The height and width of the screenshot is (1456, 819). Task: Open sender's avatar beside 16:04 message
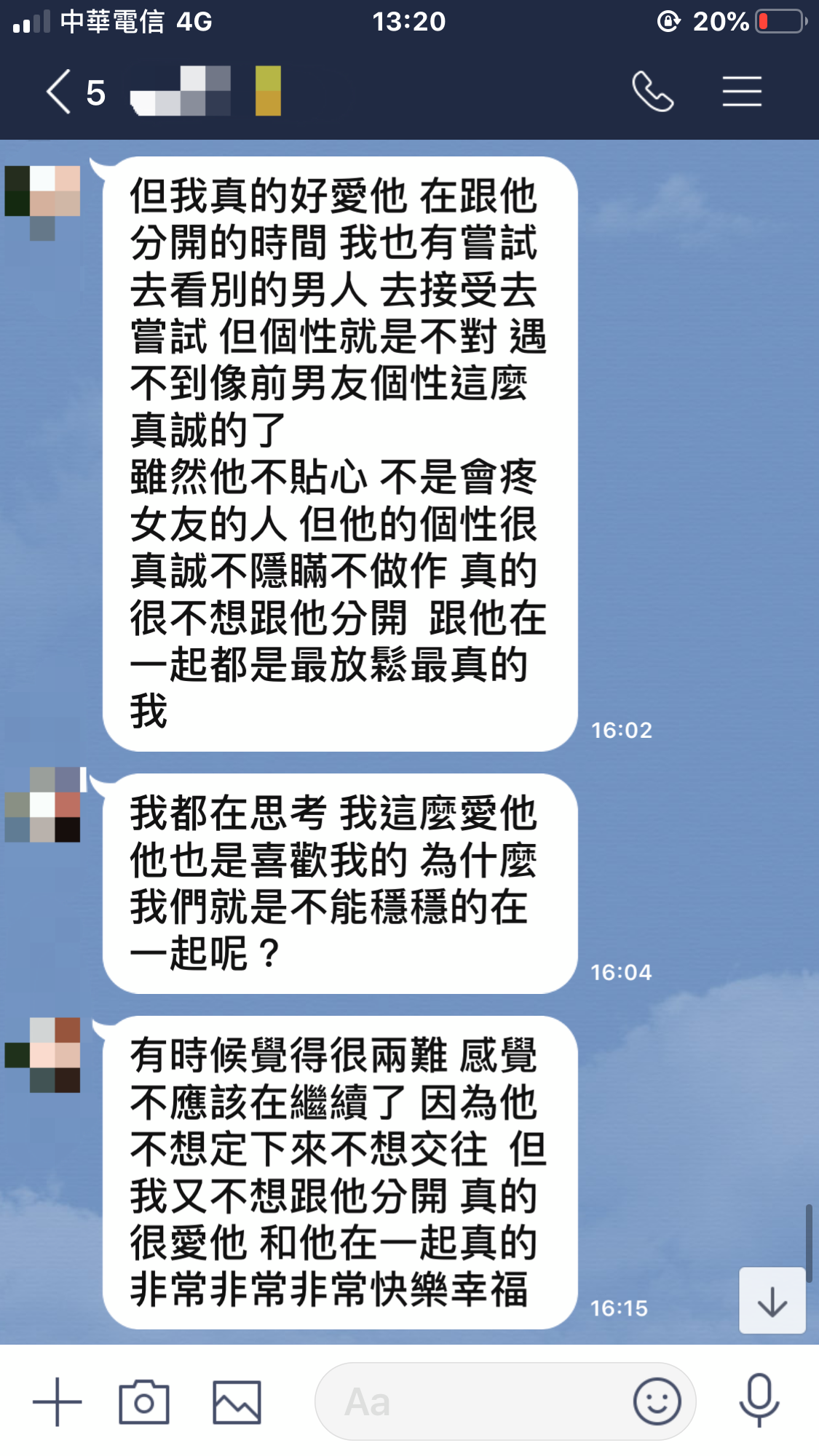42,804
